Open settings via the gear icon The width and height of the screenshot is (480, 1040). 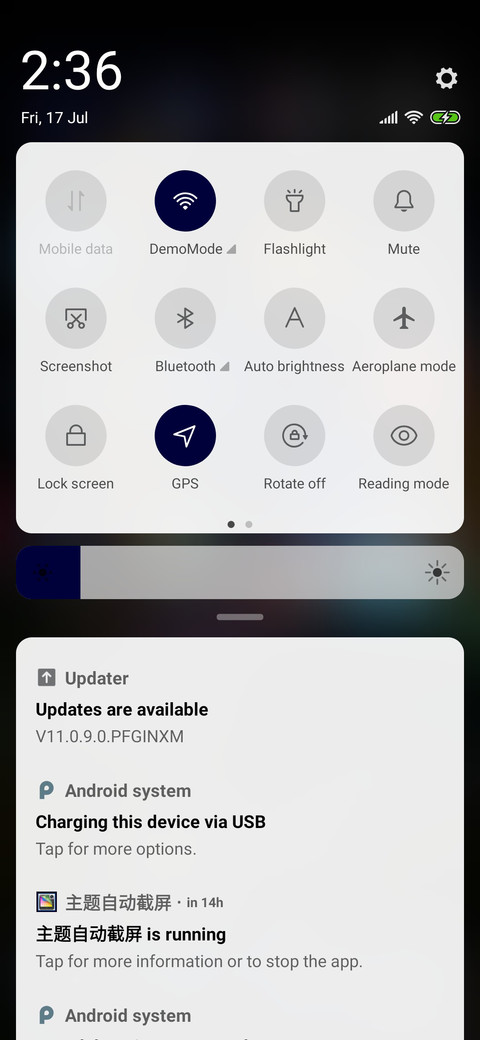[x=446, y=78]
